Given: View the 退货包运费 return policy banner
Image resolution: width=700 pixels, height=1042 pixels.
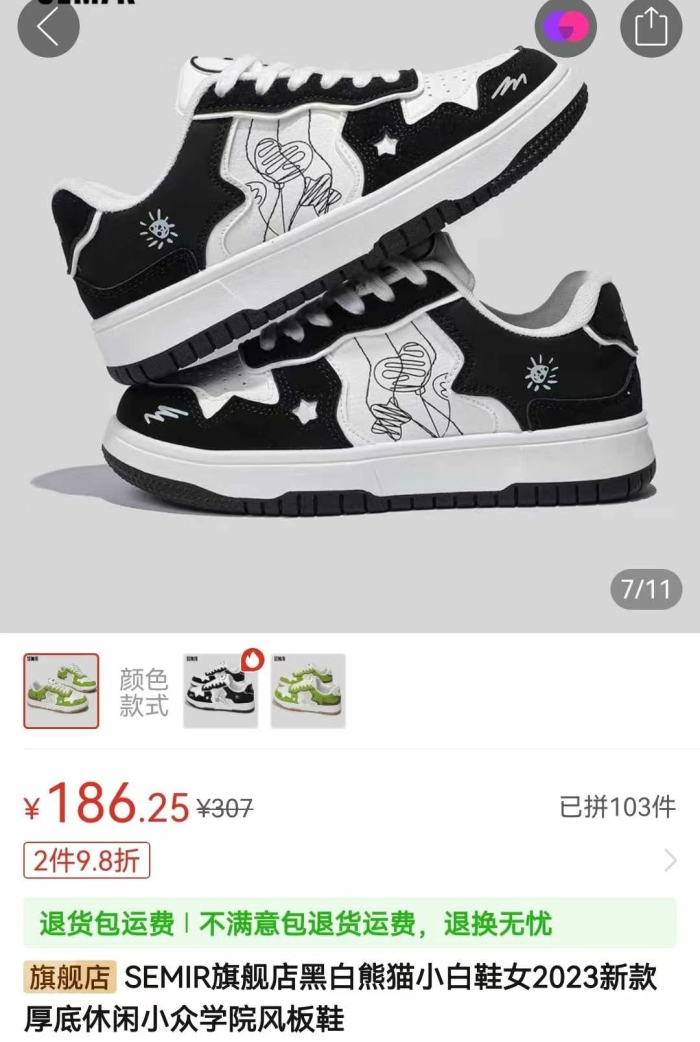Looking at the screenshot, I should tap(350, 922).
